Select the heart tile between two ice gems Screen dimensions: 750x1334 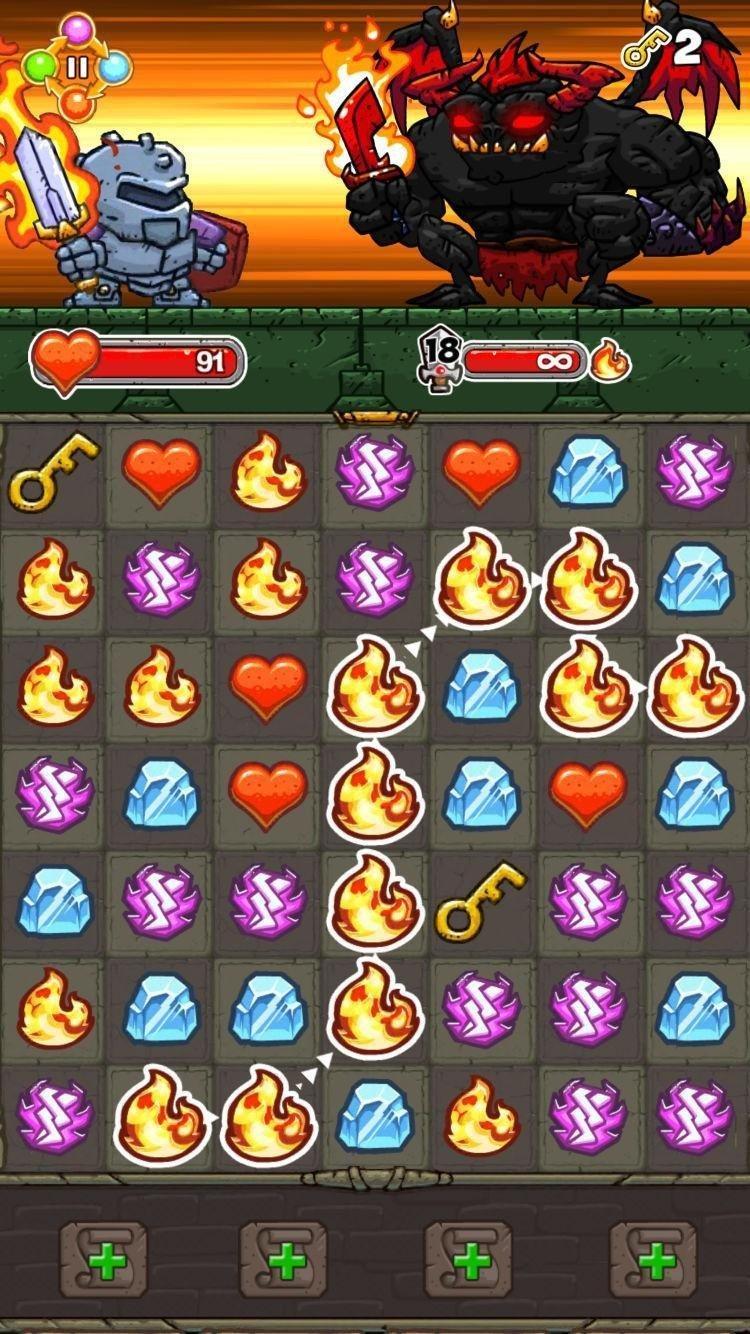(x=590, y=795)
